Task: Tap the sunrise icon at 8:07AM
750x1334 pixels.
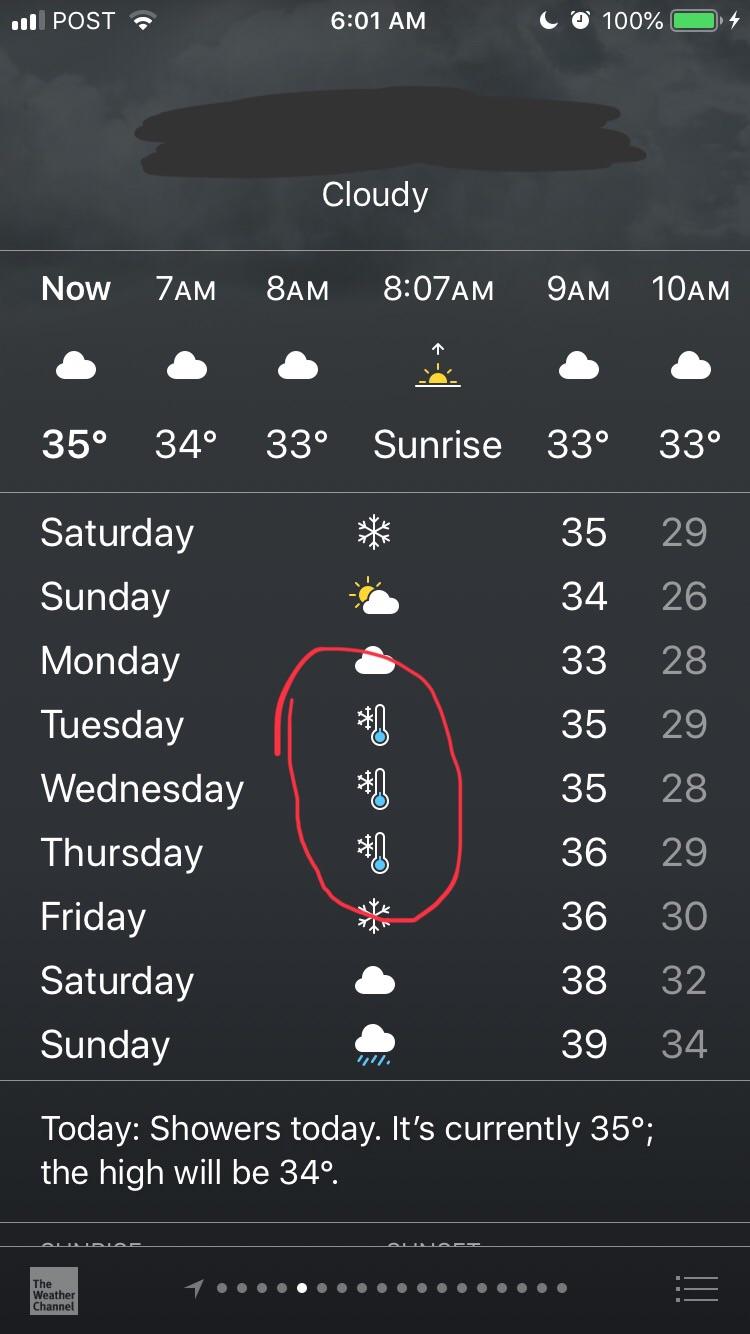Action: tap(437, 365)
